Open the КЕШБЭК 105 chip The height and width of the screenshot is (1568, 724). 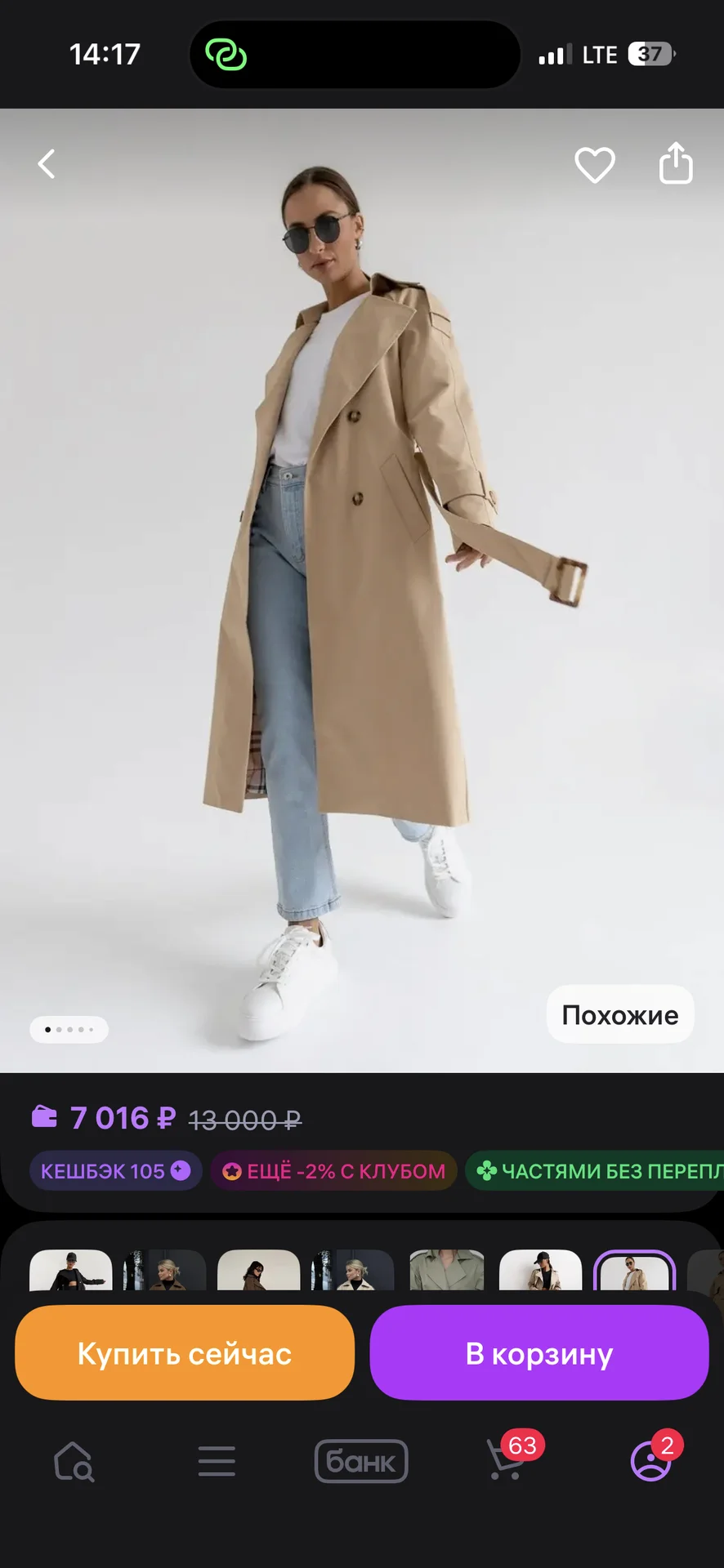click(115, 1171)
